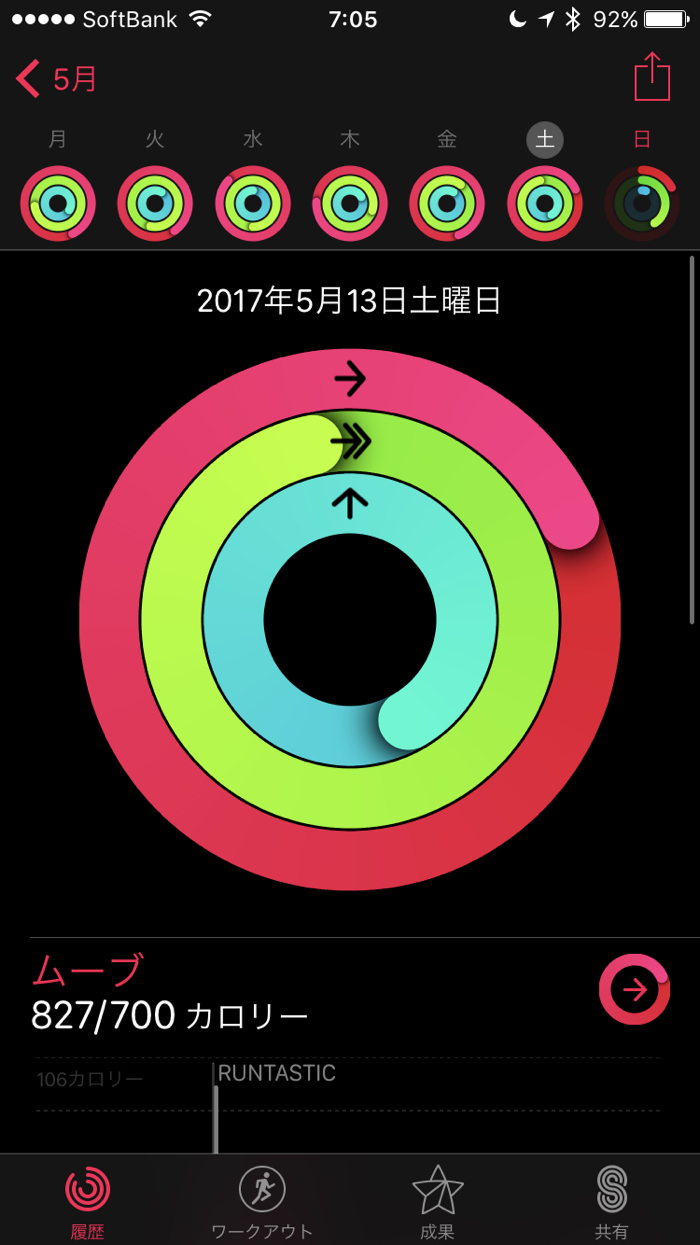
Task: Select Tuesday (火) activity rings
Action: (x=155, y=204)
